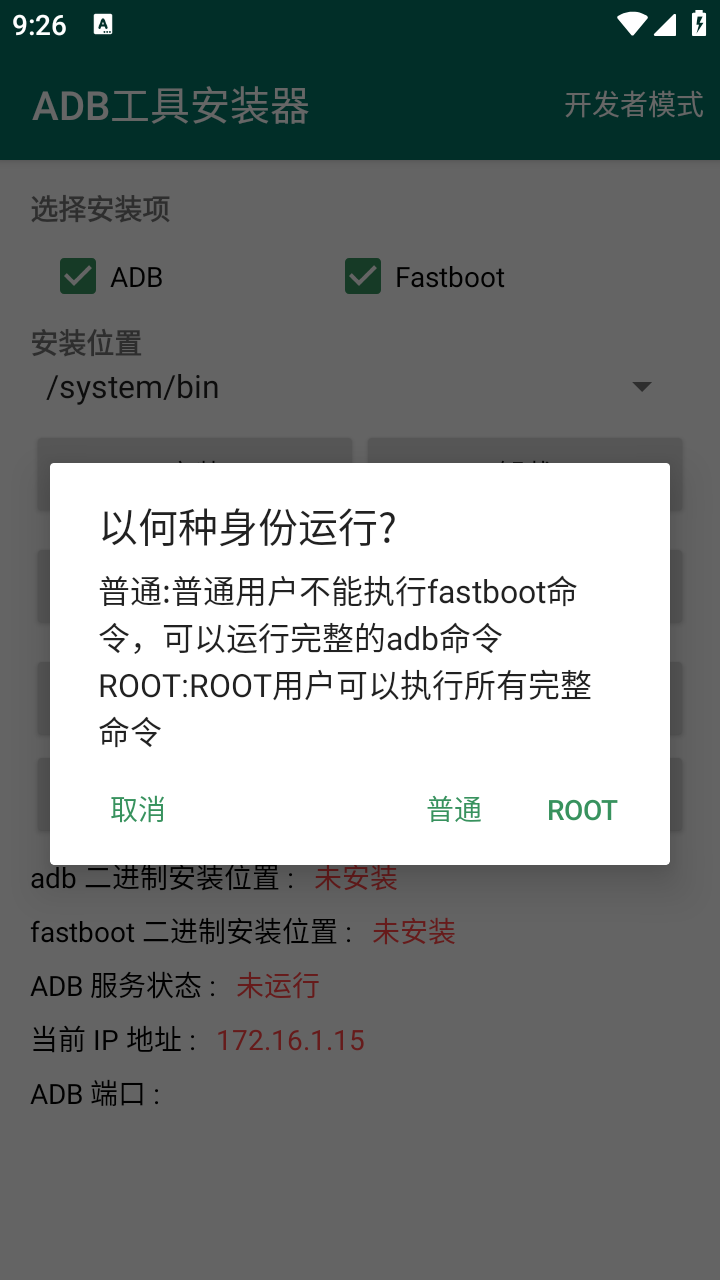
Task: Click the Wi-Fi status bar icon
Action: click(x=631, y=22)
